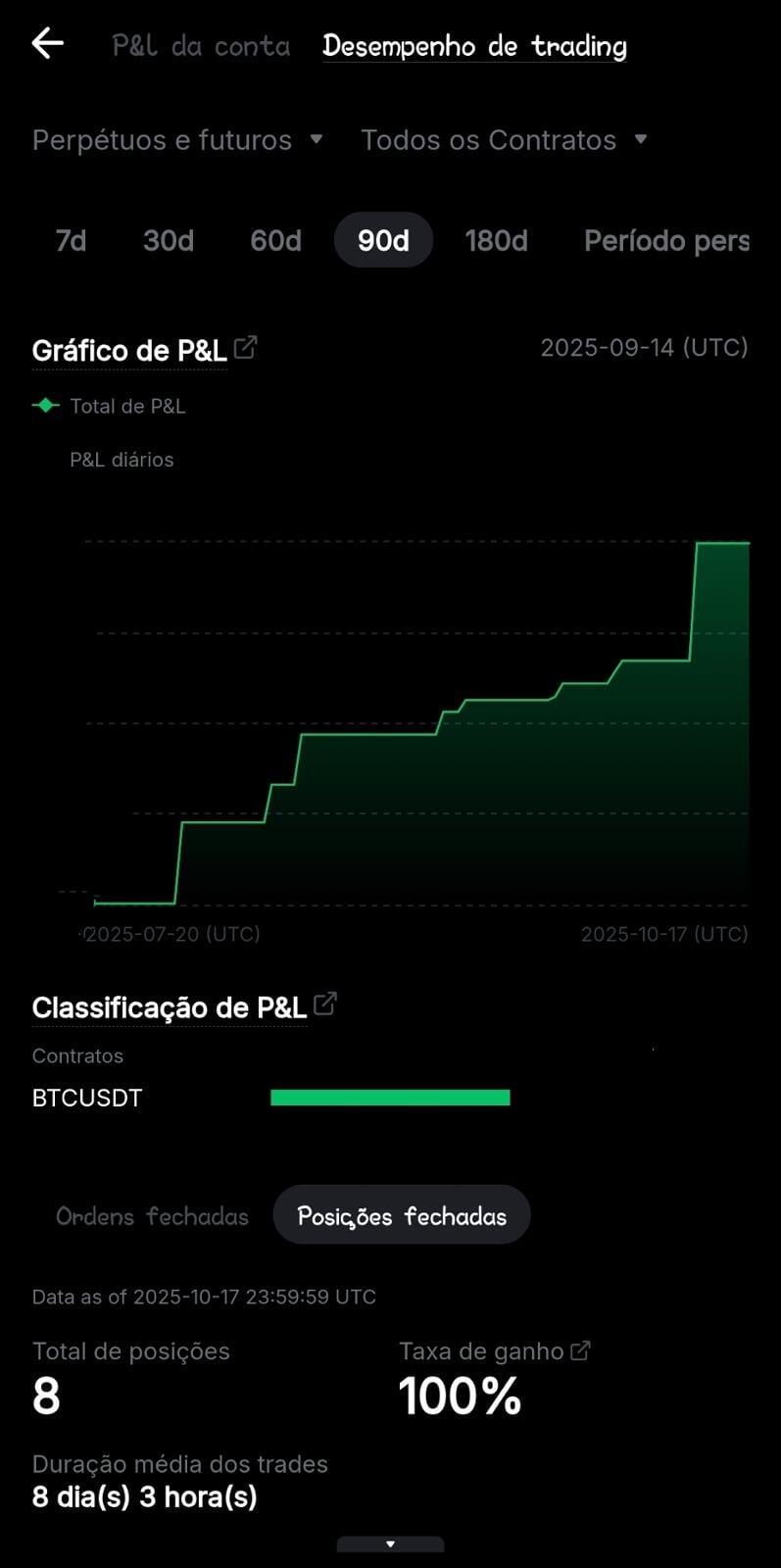Switch to the P&L da conta tab
The height and width of the screenshot is (1568, 781).
(x=201, y=46)
